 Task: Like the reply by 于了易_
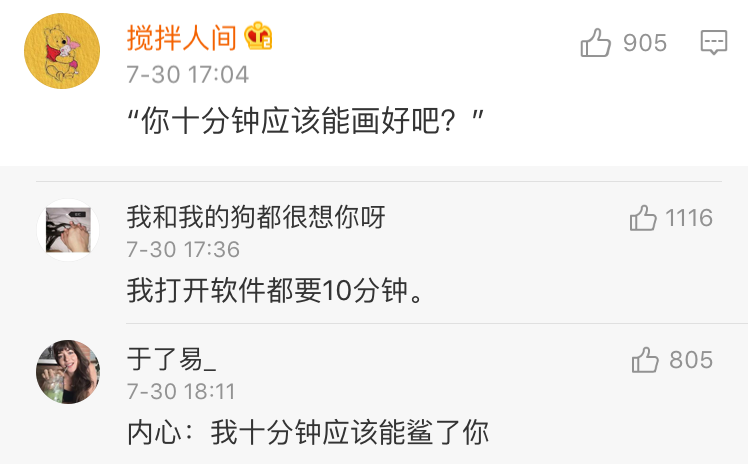click(645, 359)
